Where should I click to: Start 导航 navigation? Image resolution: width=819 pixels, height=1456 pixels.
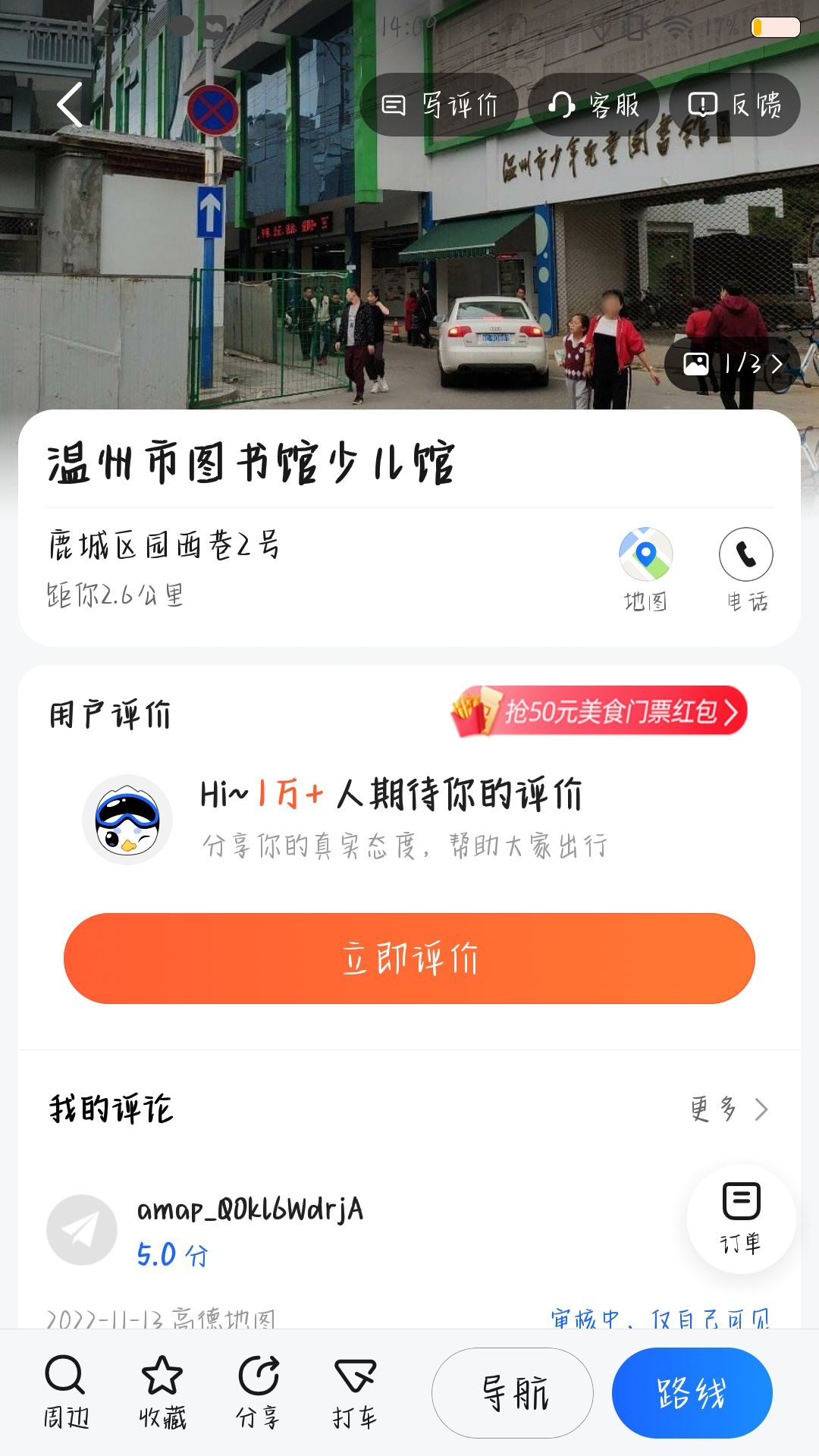[513, 1393]
